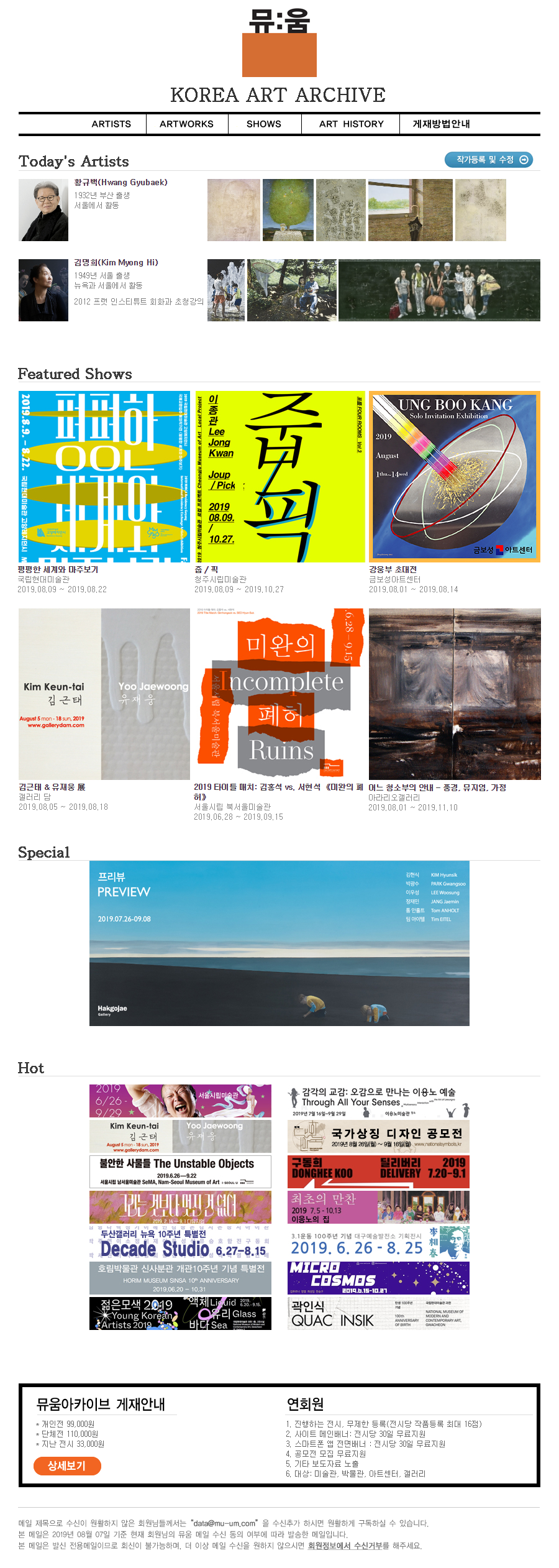Tap the 작가등록 및 수정 button
The image size is (559, 1568).
click(489, 160)
